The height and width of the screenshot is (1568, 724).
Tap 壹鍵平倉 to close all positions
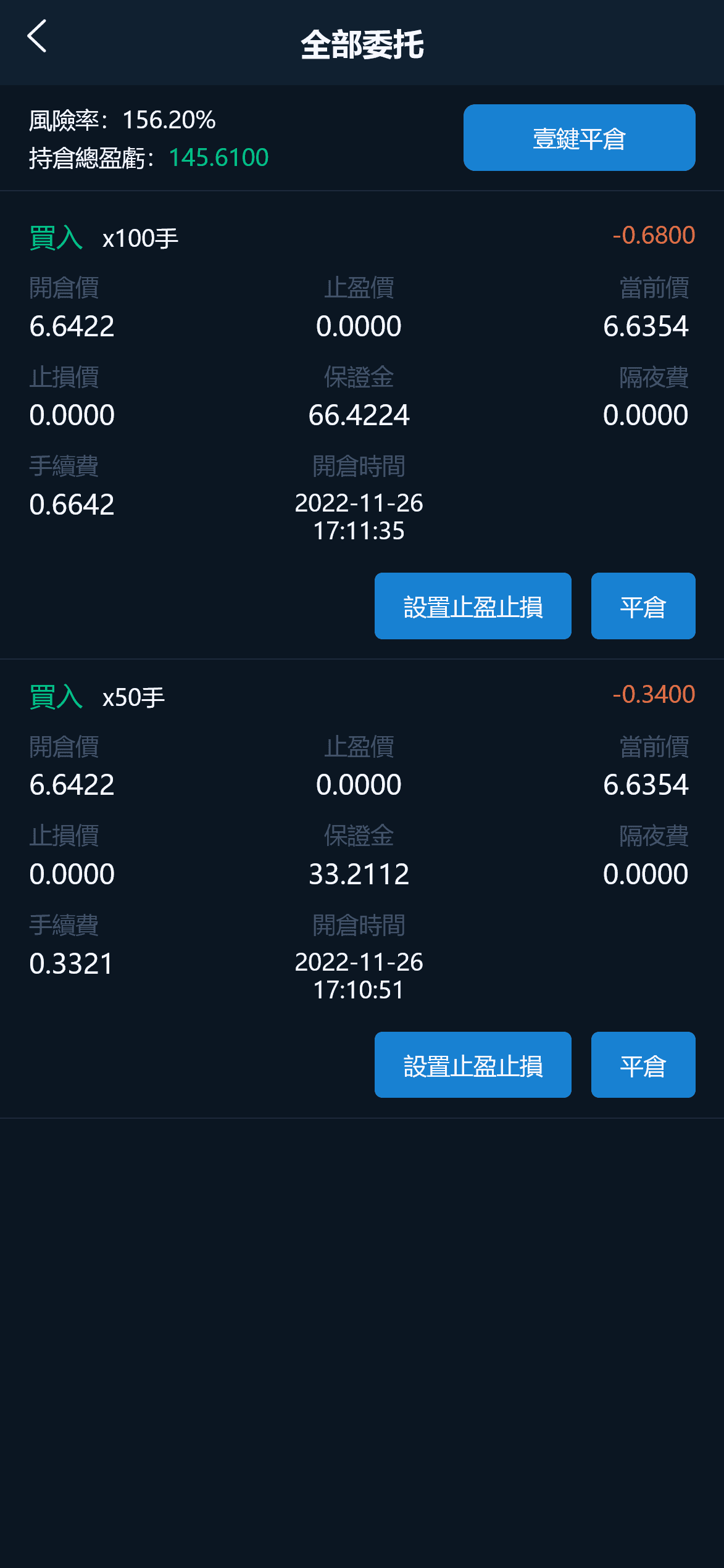[x=579, y=138]
